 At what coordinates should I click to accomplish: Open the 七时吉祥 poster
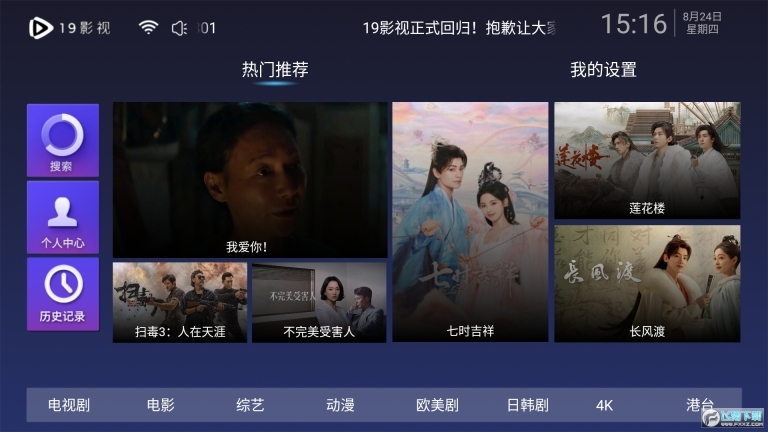470,222
